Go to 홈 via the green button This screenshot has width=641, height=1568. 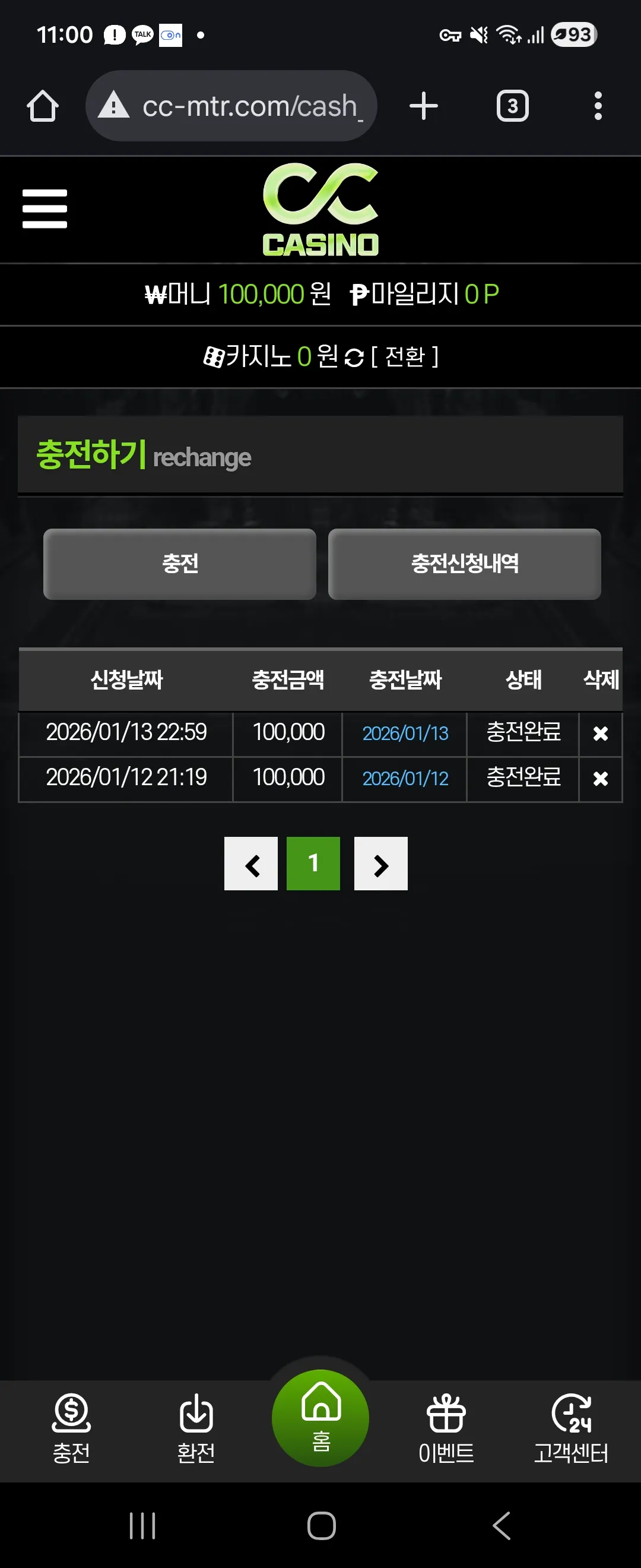coord(320,1418)
